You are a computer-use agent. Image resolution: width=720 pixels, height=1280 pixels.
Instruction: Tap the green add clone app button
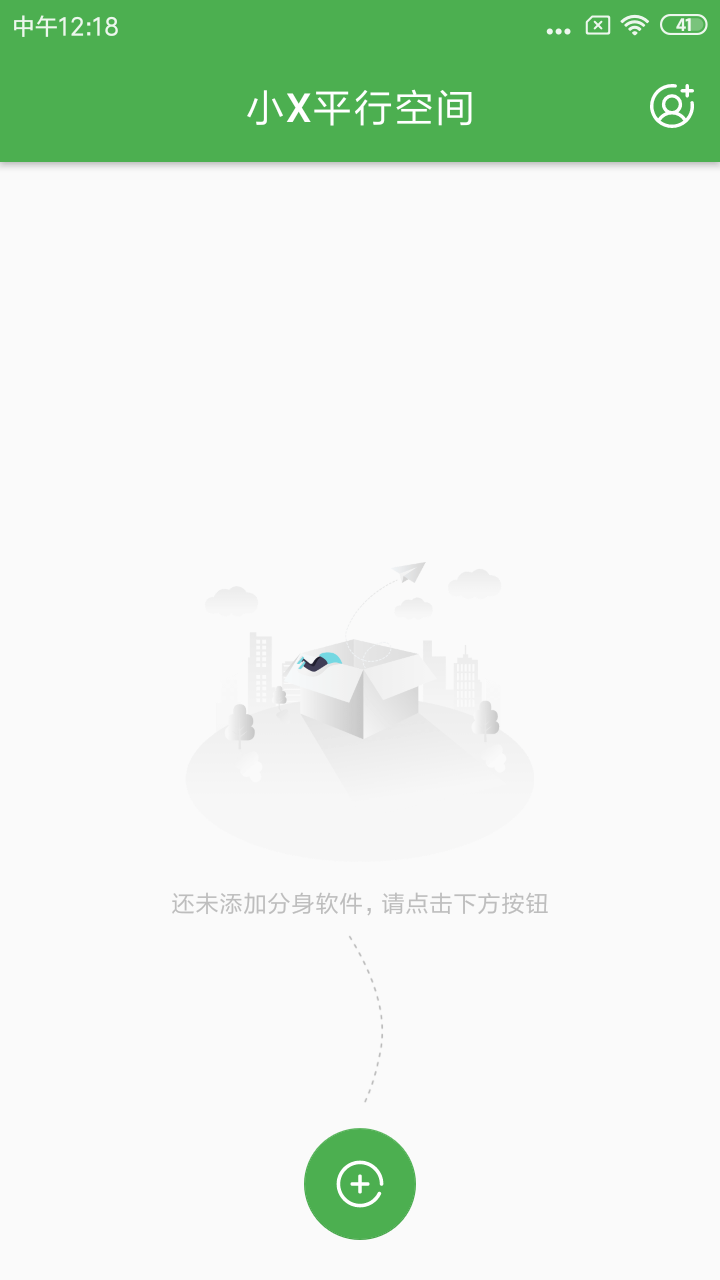coord(360,1184)
